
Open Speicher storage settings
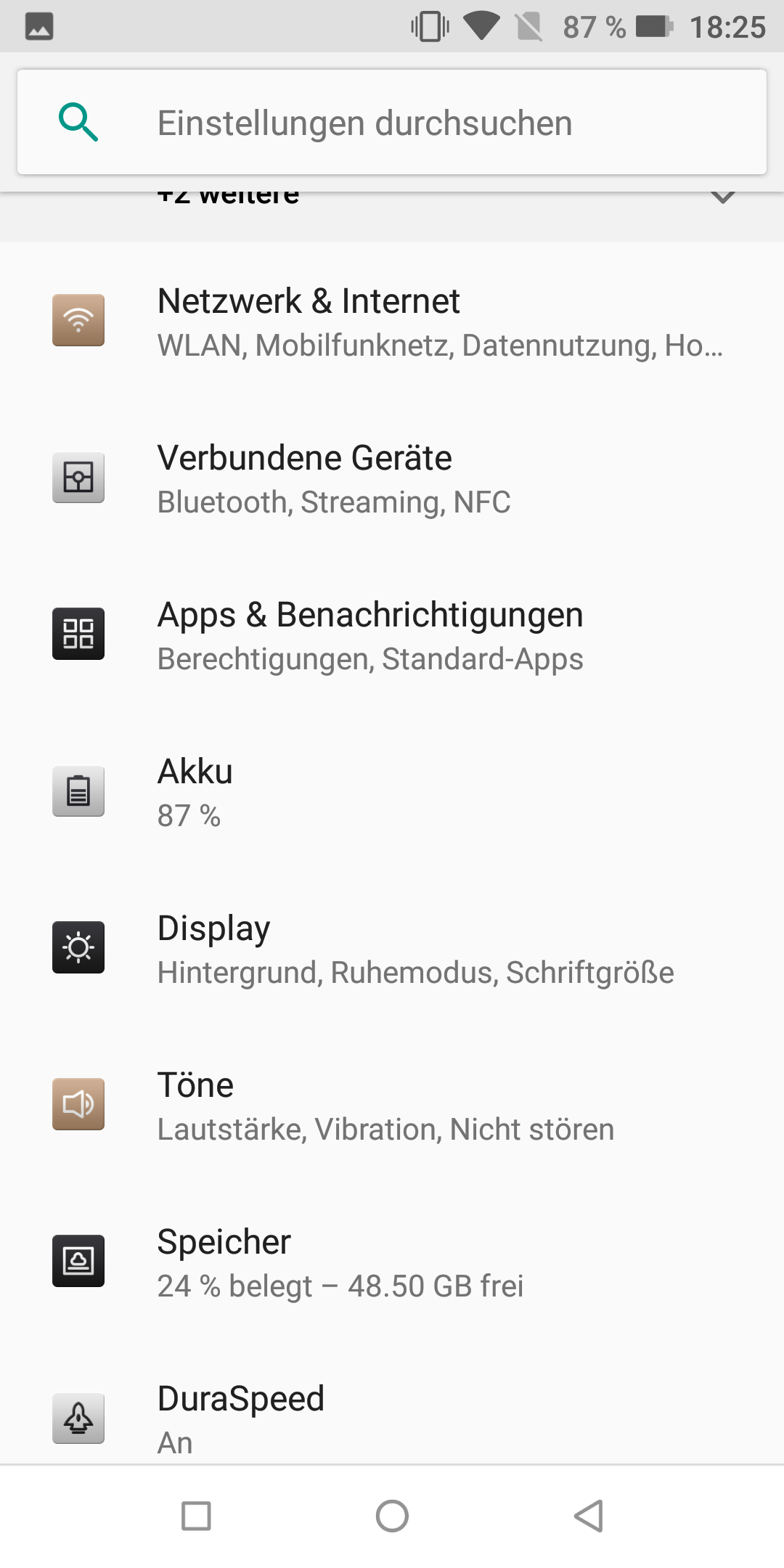(392, 1262)
